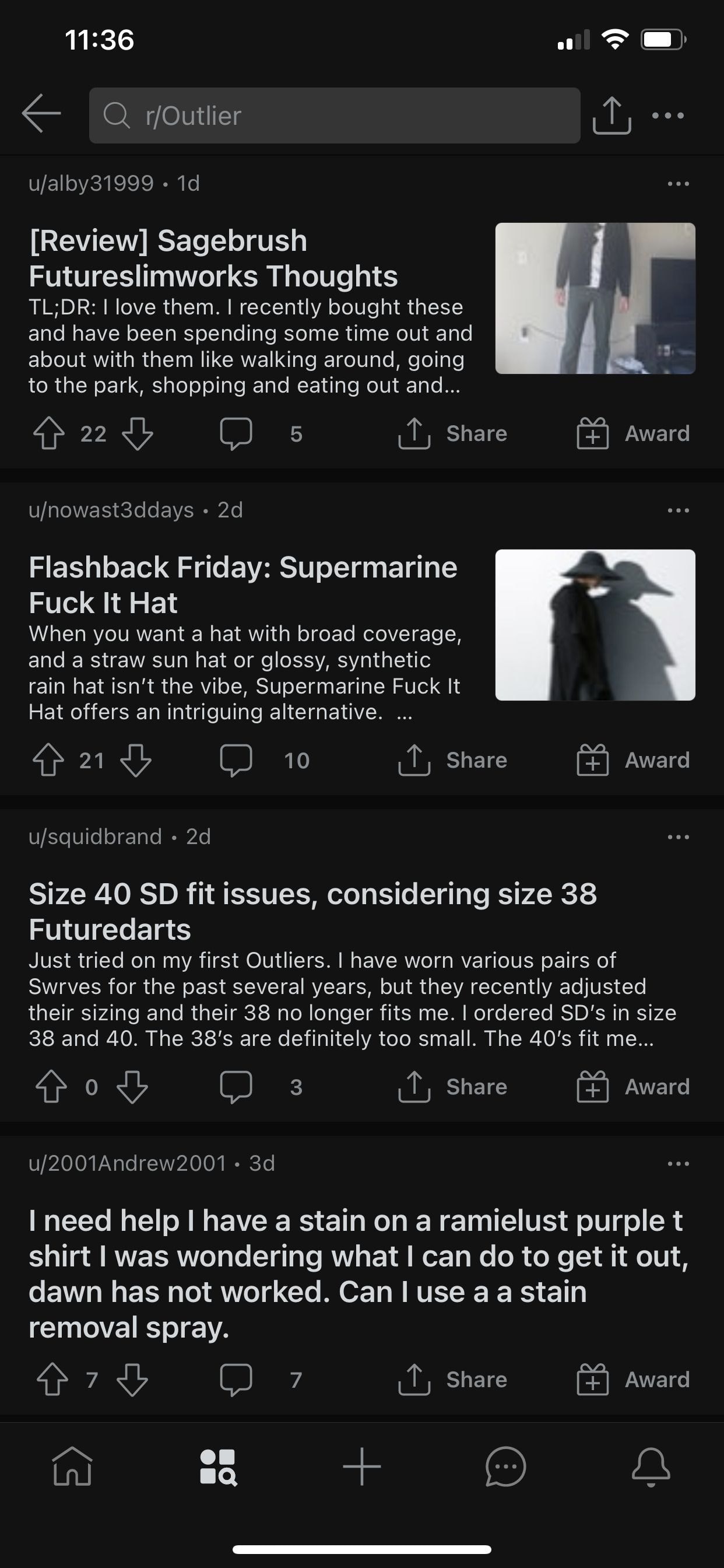Screen dimensions: 724x1568
Task: Go back using the arrow icon
Action: point(41,114)
